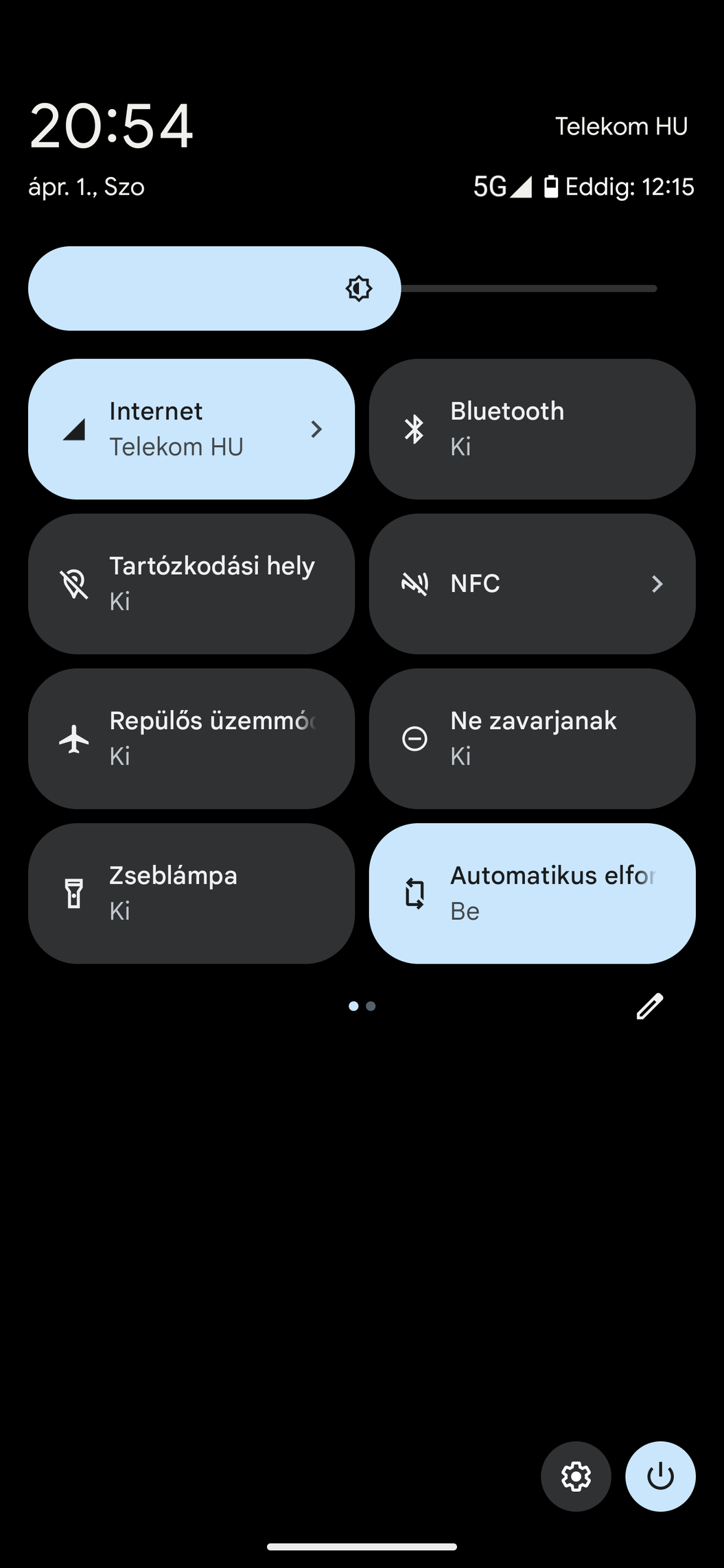724x1568 pixels.
Task: Open system settings via gear icon
Action: pos(576,1476)
